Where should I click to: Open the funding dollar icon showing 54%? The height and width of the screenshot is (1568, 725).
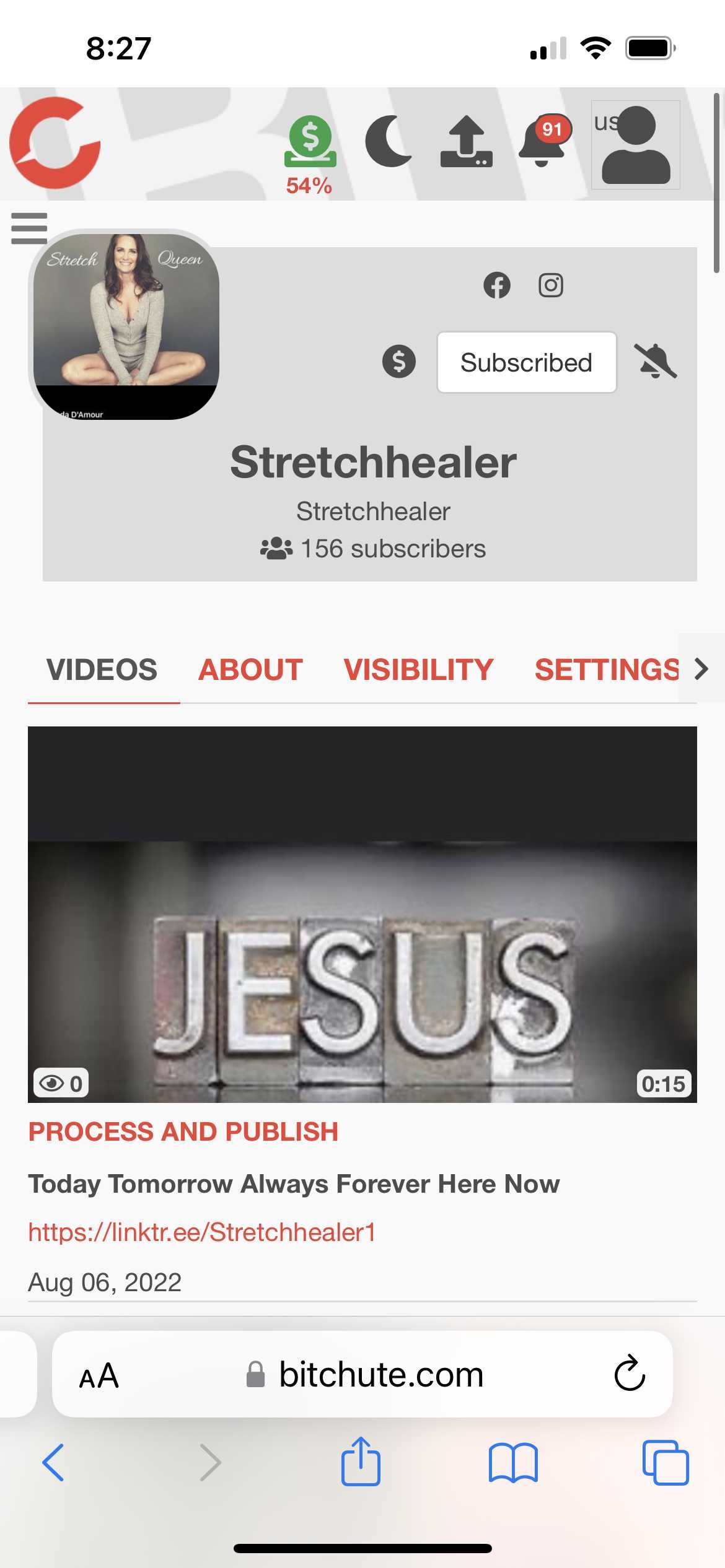pyautogui.click(x=310, y=155)
